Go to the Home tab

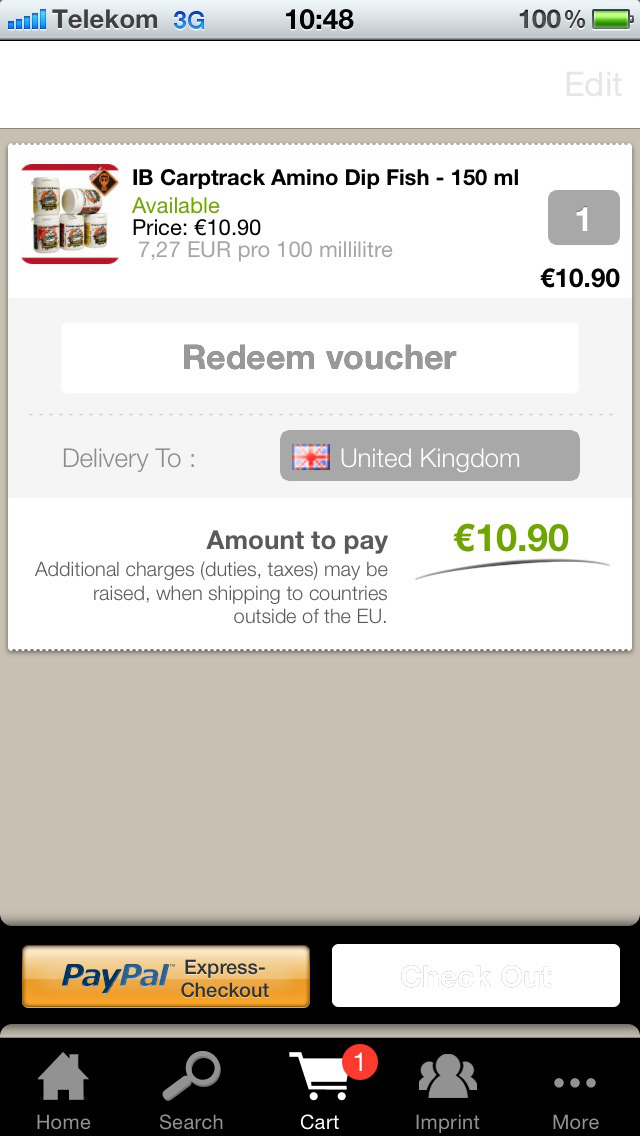click(x=63, y=1092)
